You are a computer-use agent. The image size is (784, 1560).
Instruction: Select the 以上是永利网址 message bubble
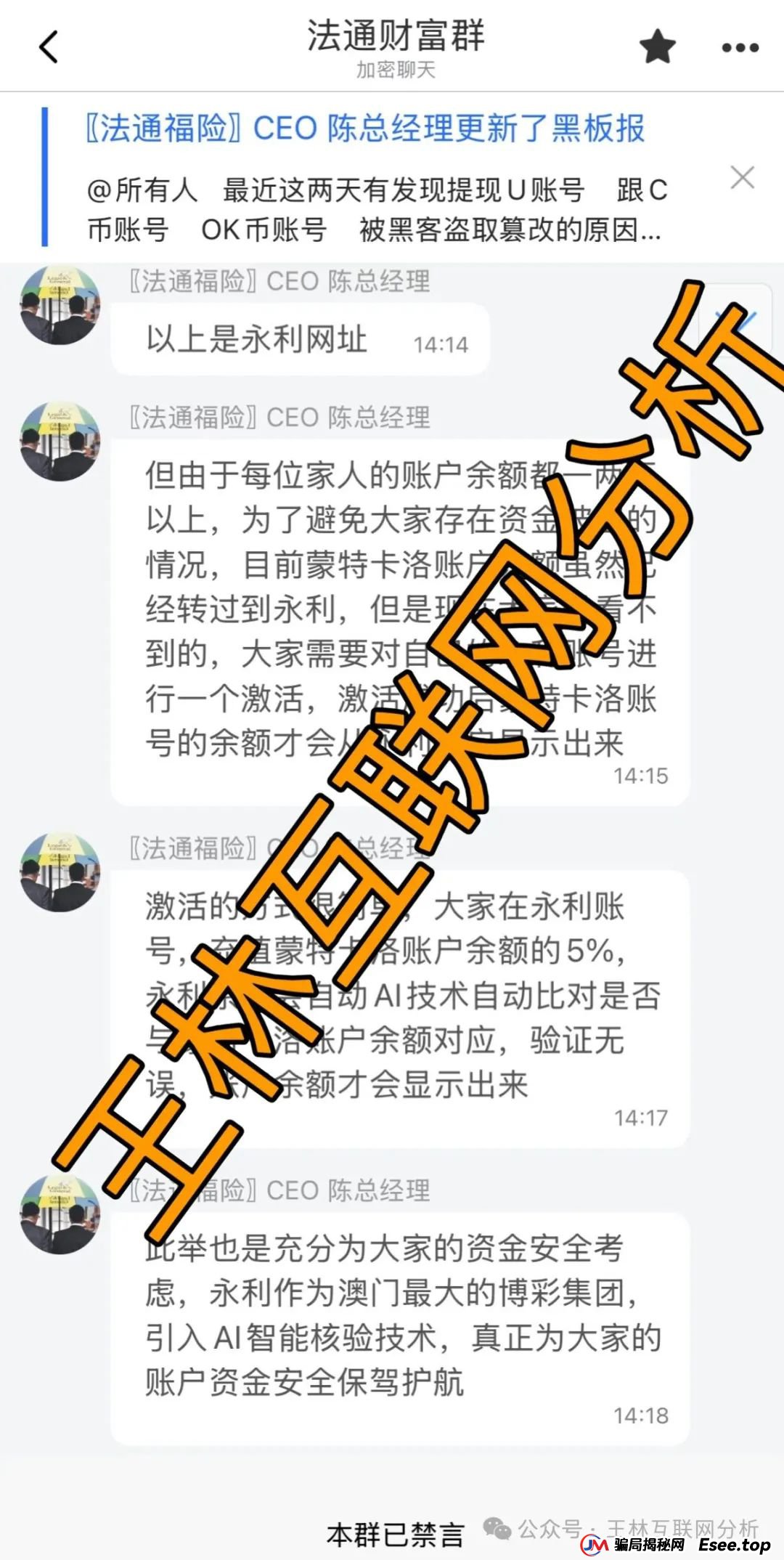298,339
